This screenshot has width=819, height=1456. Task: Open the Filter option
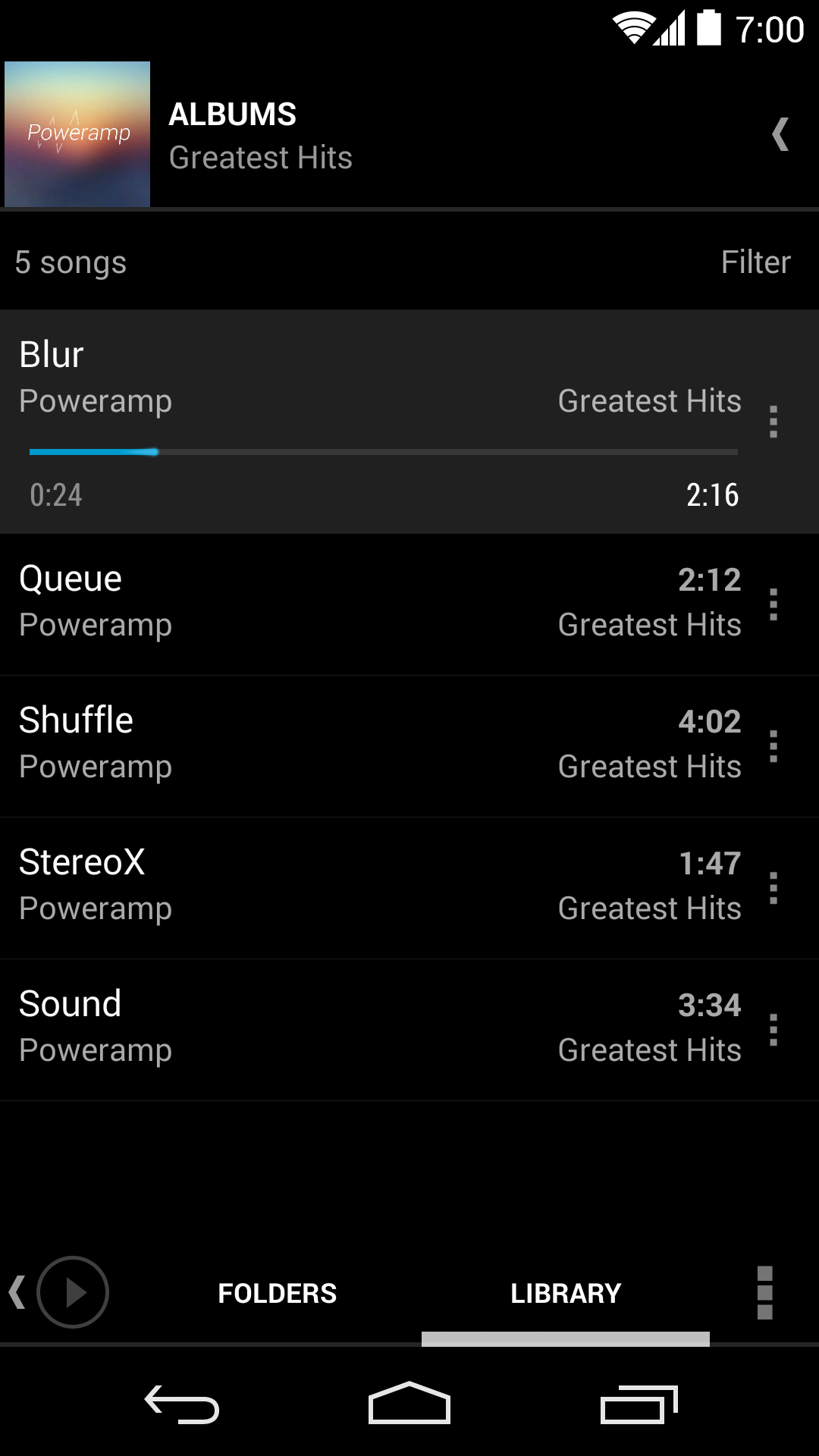(755, 262)
